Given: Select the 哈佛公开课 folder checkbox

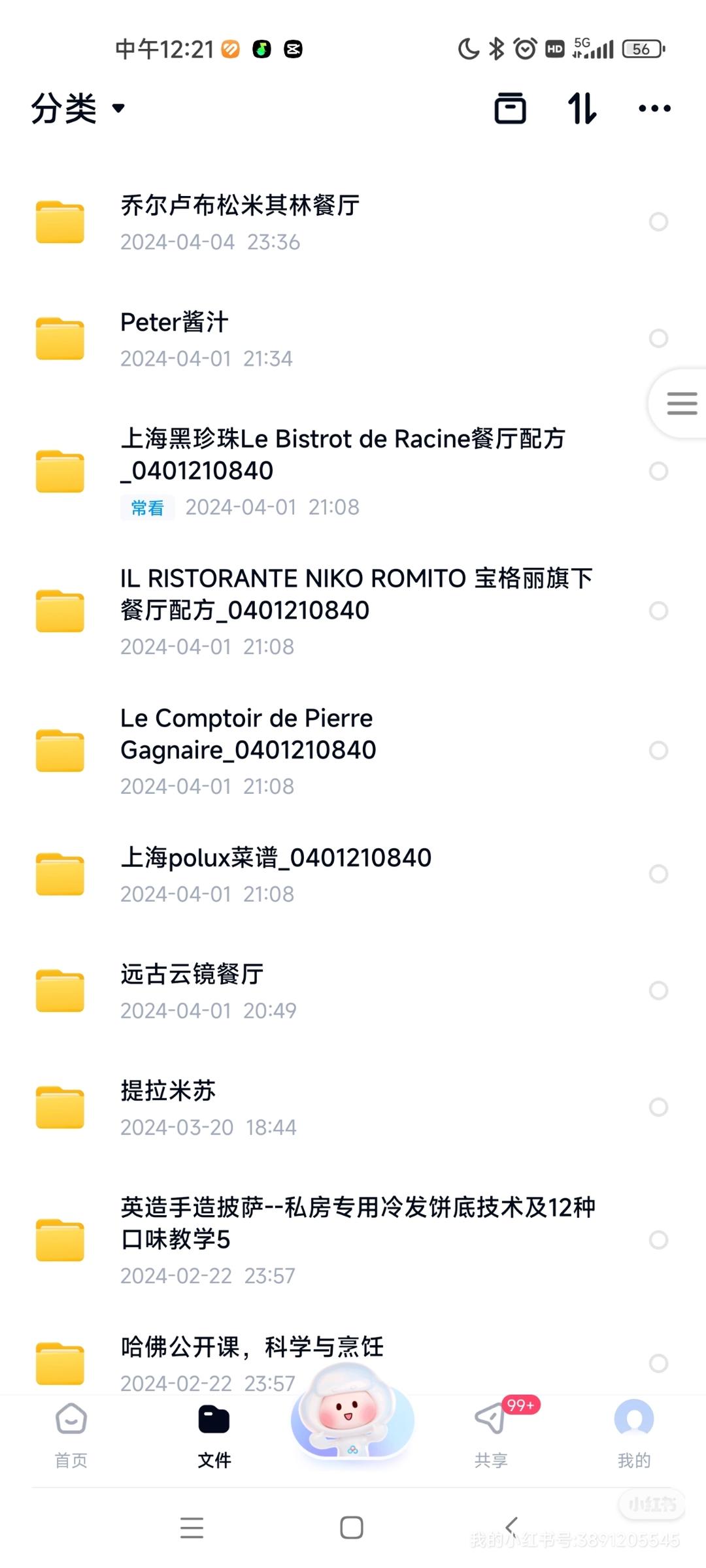Looking at the screenshot, I should [x=658, y=1363].
